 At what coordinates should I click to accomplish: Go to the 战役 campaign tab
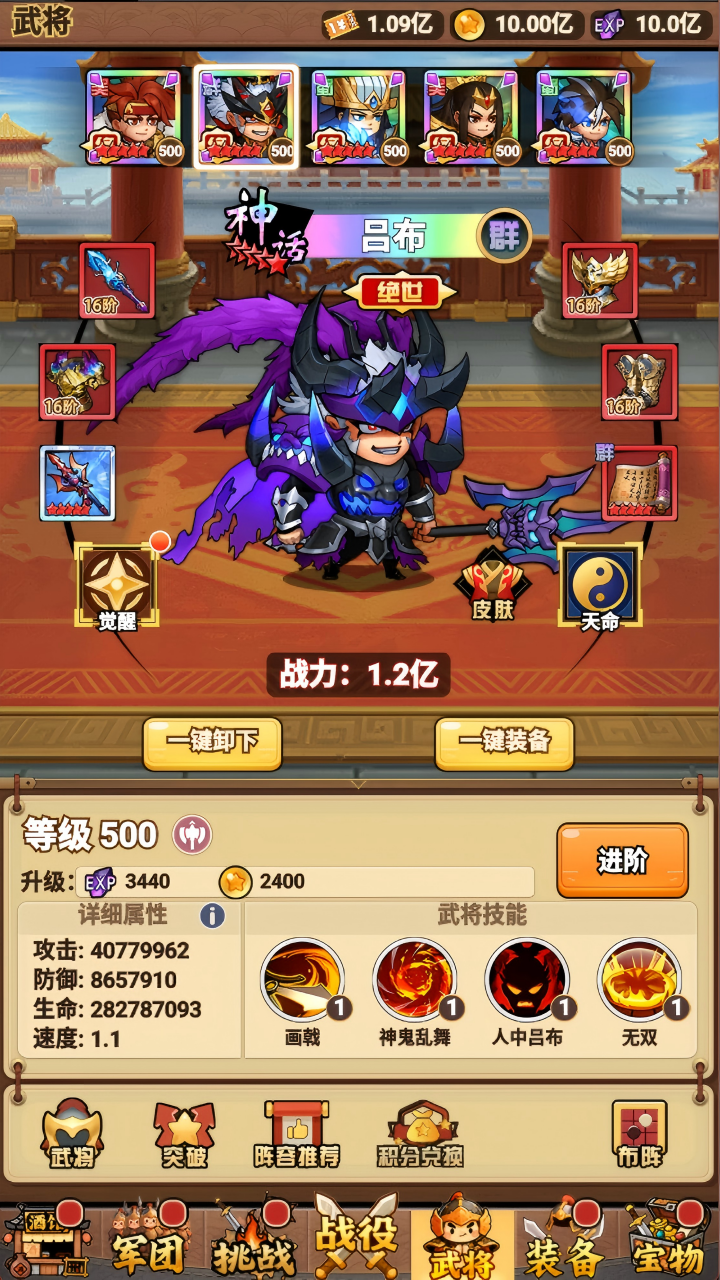pyautogui.click(x=357, y=1236)
